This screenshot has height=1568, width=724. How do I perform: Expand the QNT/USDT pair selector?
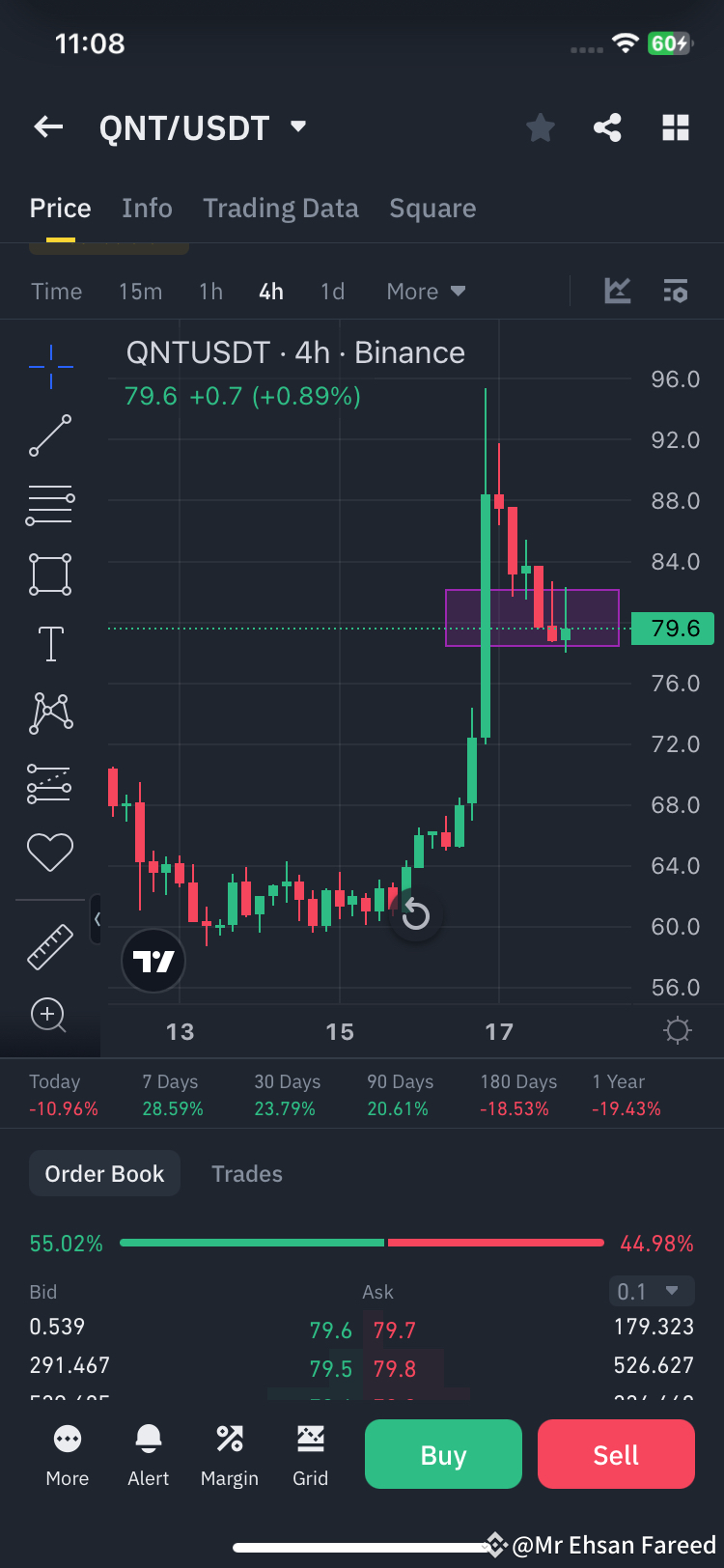297,126
